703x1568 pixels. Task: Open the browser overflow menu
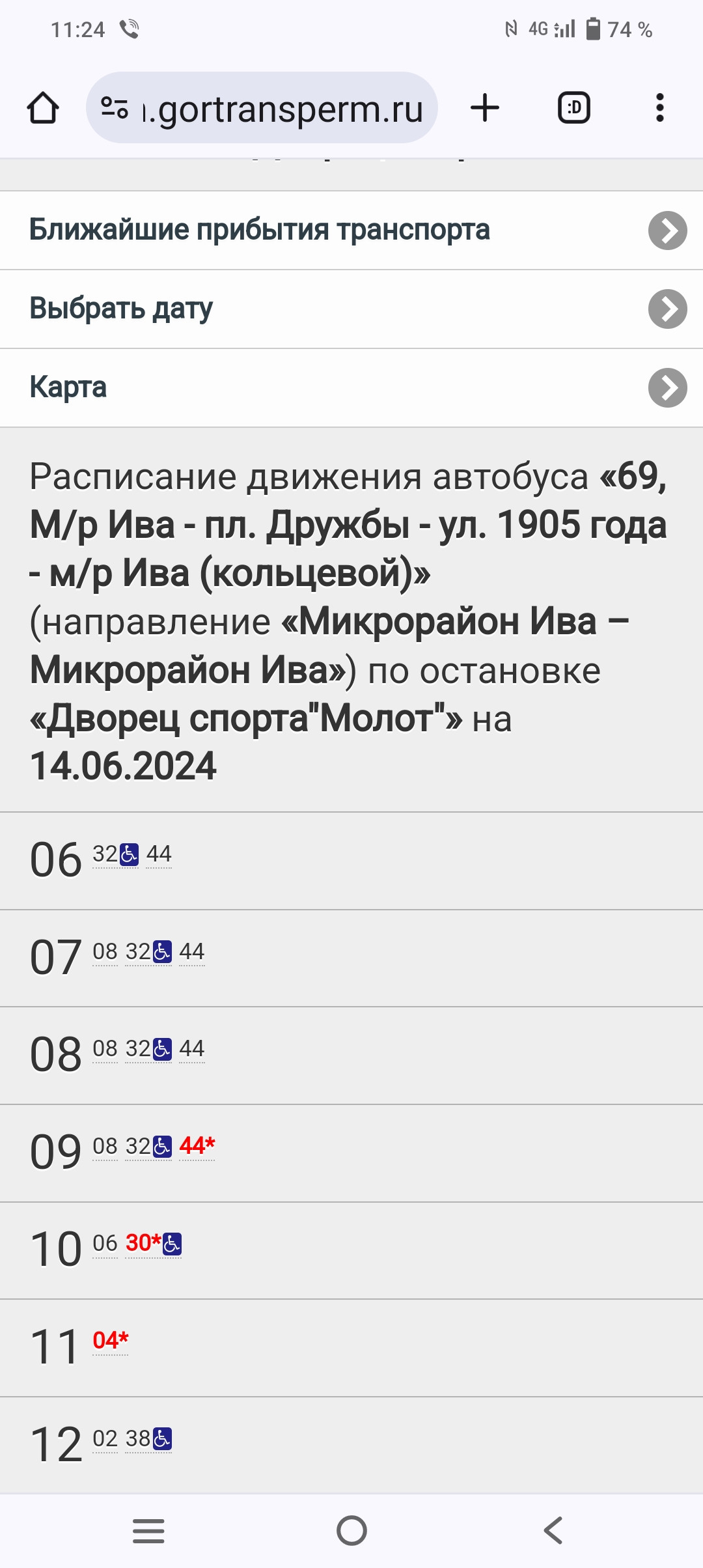(x=660, y=107)
